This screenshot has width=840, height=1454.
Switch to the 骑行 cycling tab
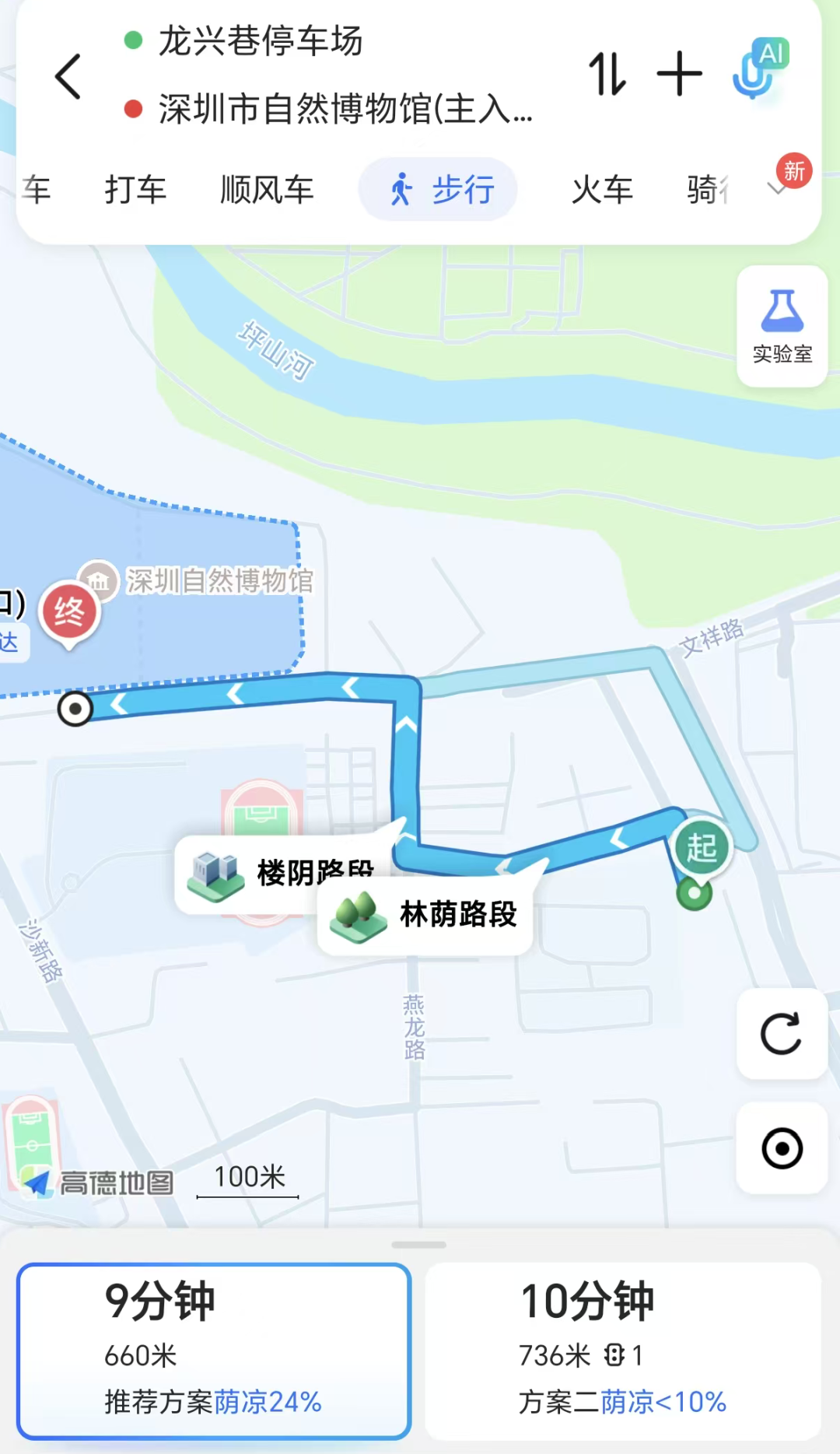point(708,190)
